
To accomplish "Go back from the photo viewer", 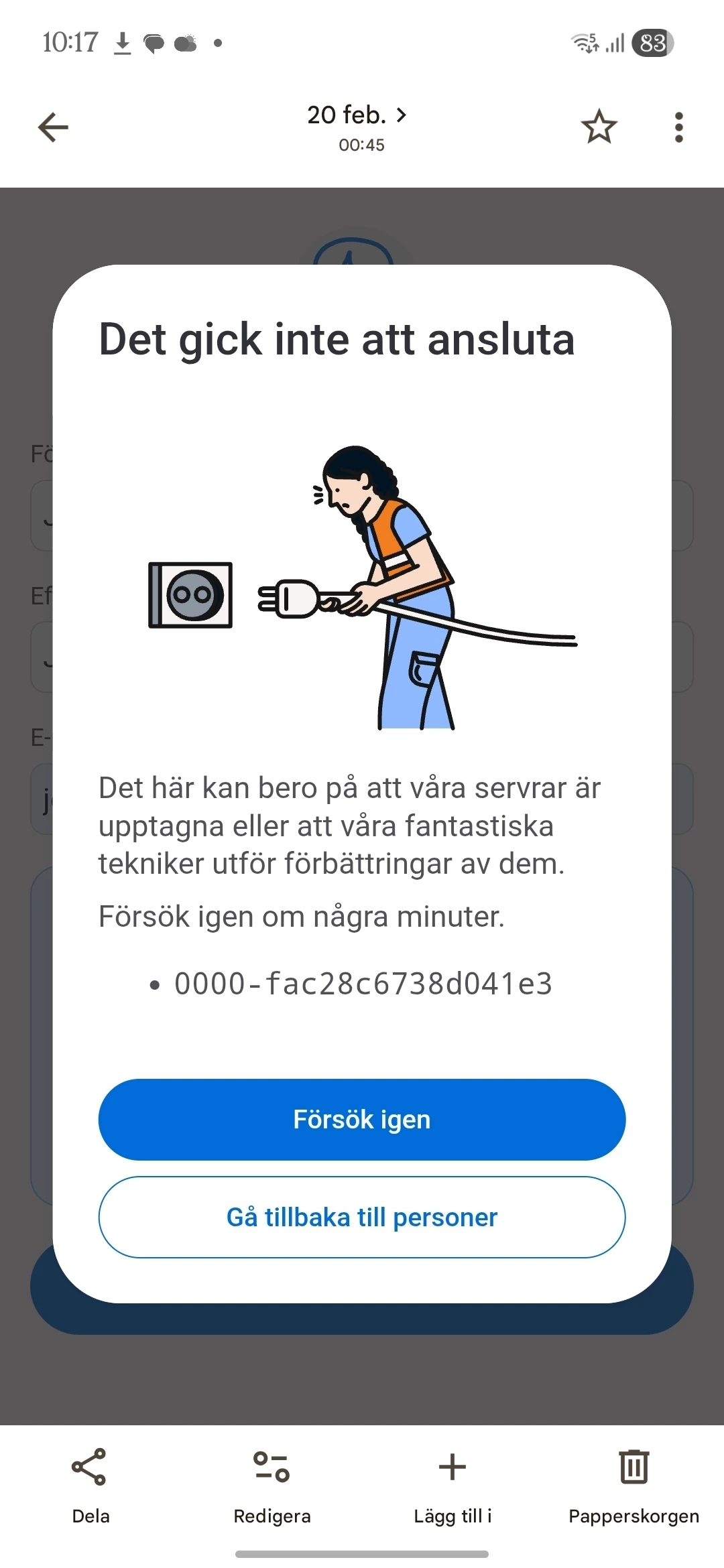I will pos(53,127).
